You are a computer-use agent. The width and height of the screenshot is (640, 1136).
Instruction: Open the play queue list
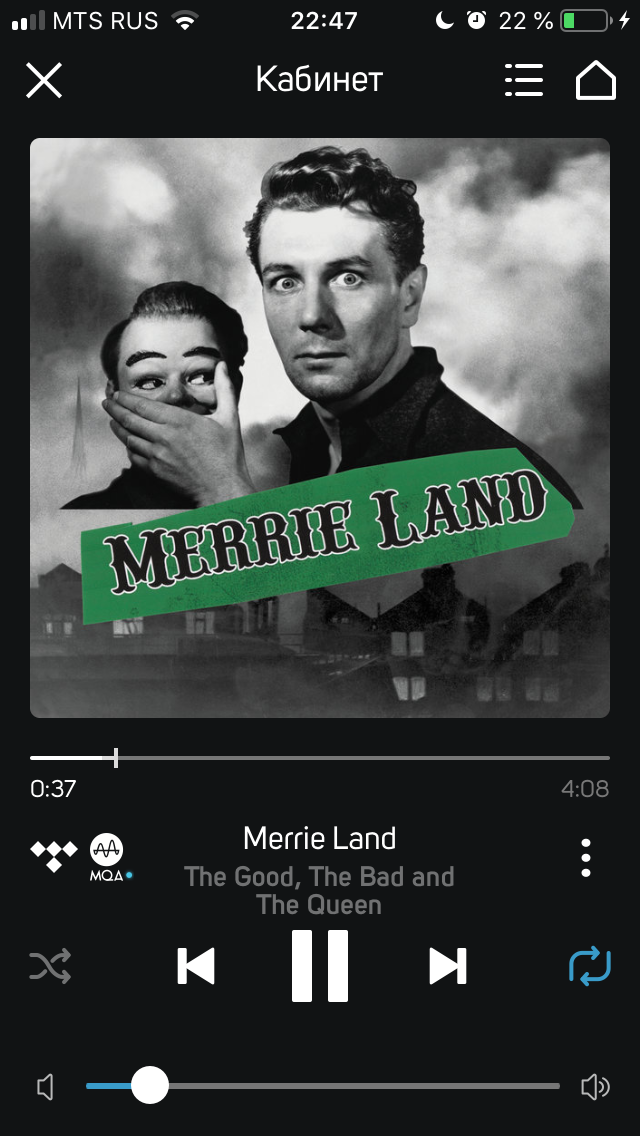524,80
